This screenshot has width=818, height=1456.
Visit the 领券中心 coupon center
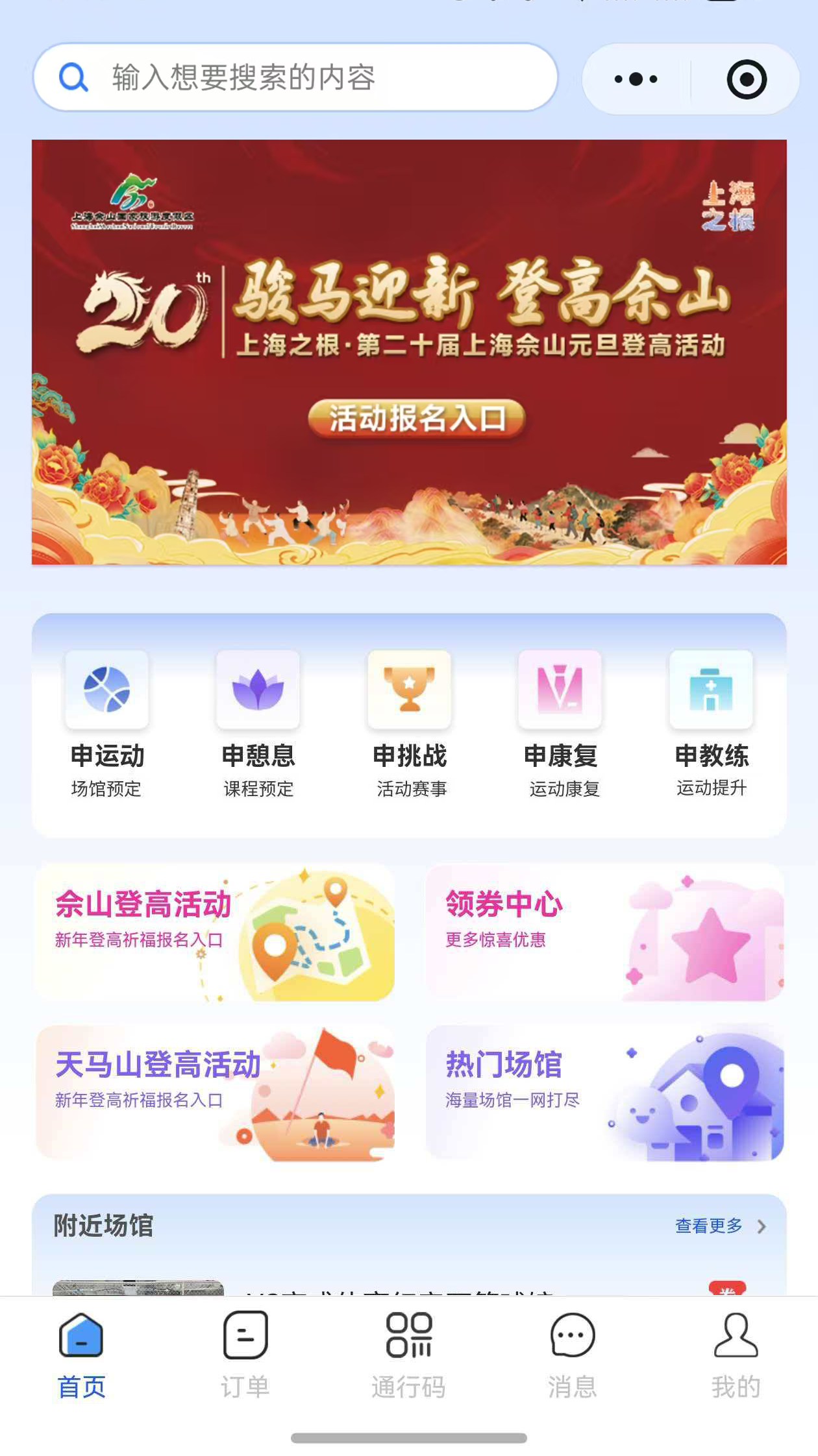(604, 932)
